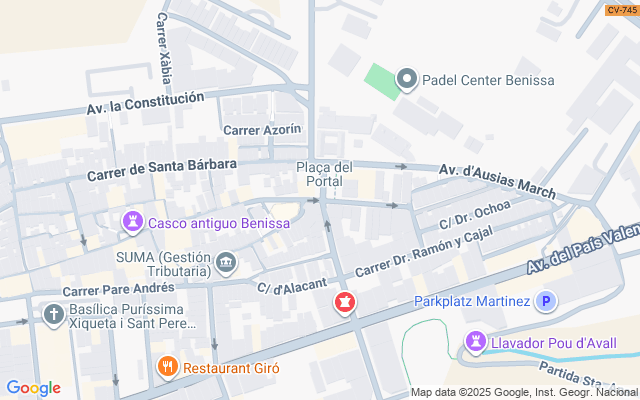Open the Padel Center Benissa marker

click(x=407, y=80)
